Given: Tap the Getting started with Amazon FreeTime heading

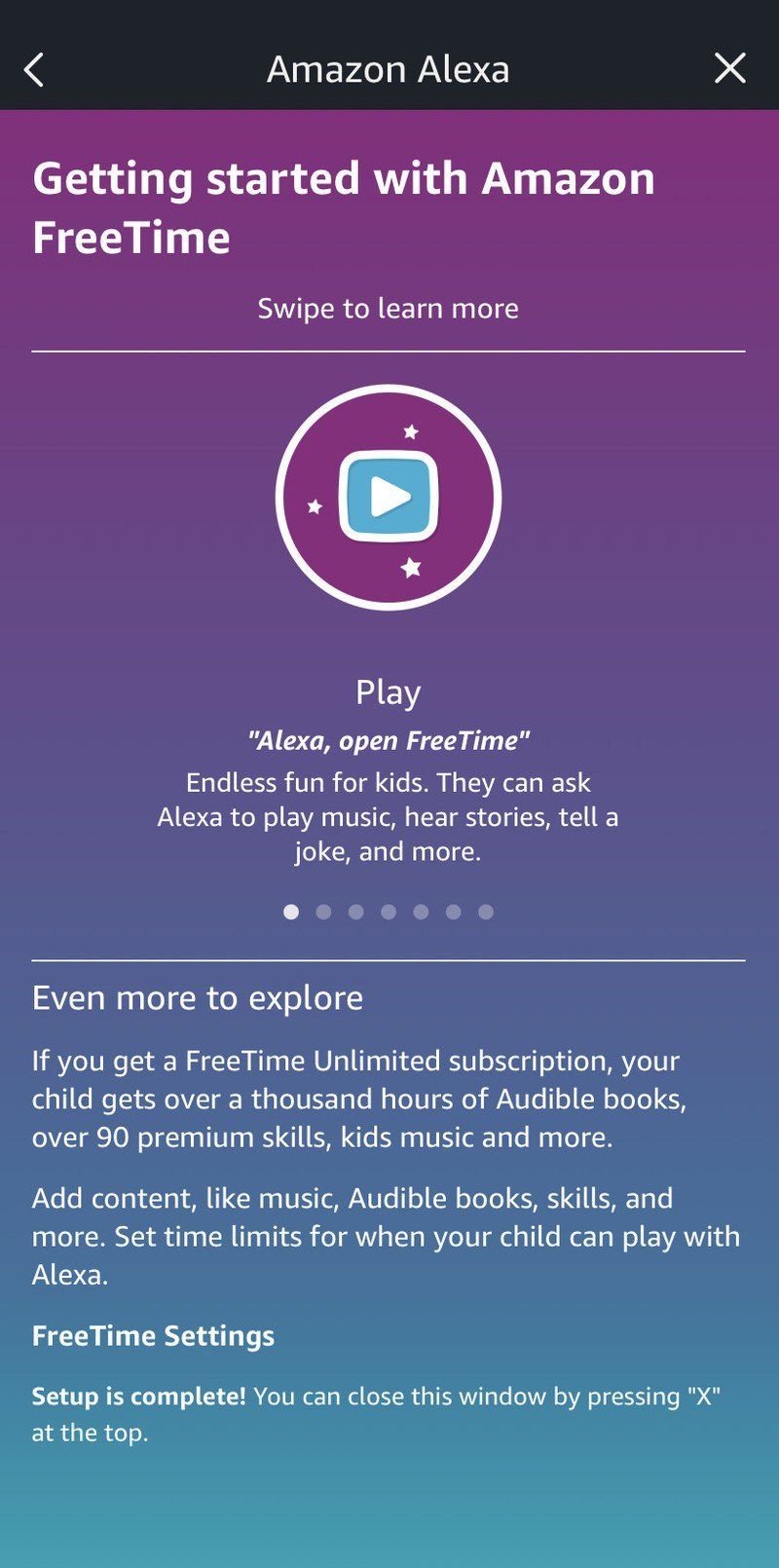Looking at the screenshot, I should [344, 206].
